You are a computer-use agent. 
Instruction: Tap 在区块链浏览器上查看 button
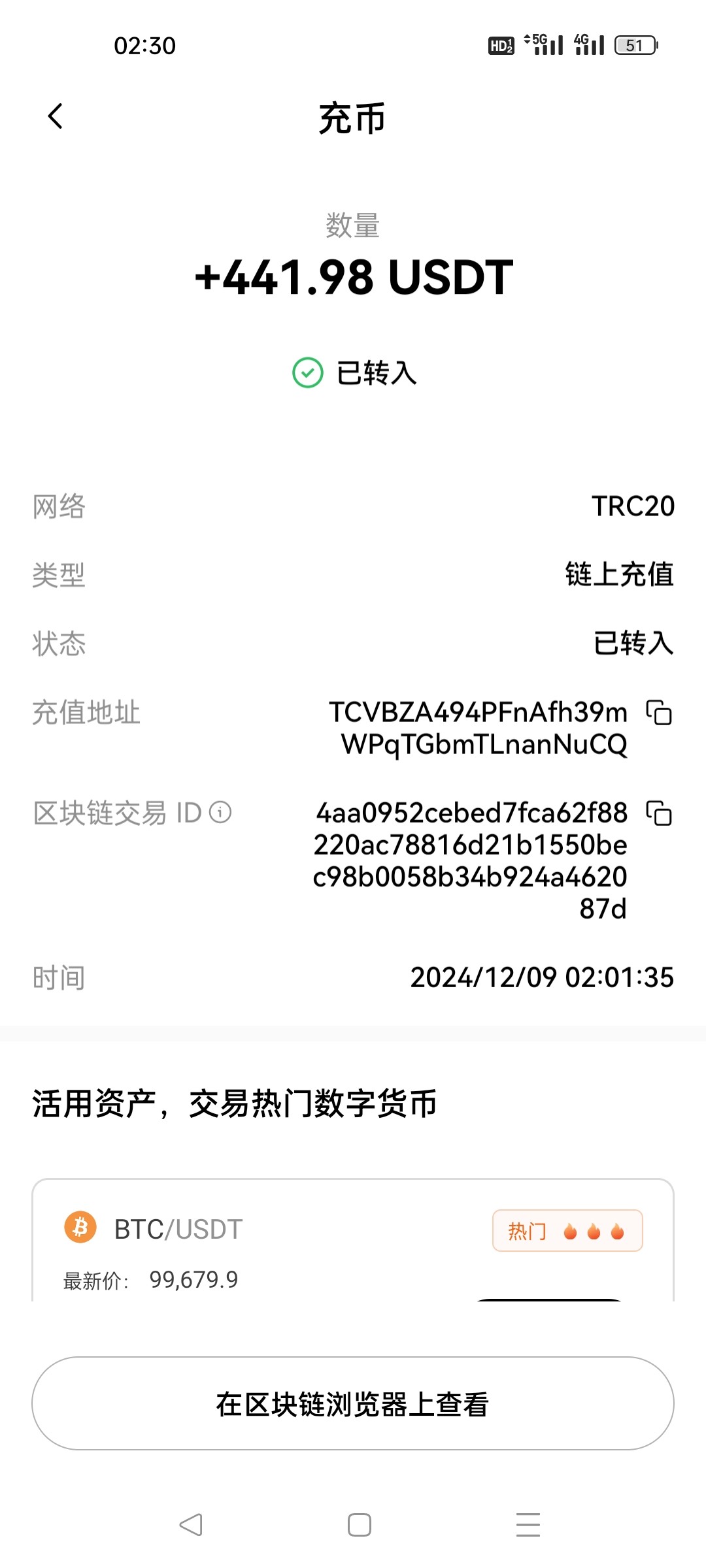[353, 1403]
